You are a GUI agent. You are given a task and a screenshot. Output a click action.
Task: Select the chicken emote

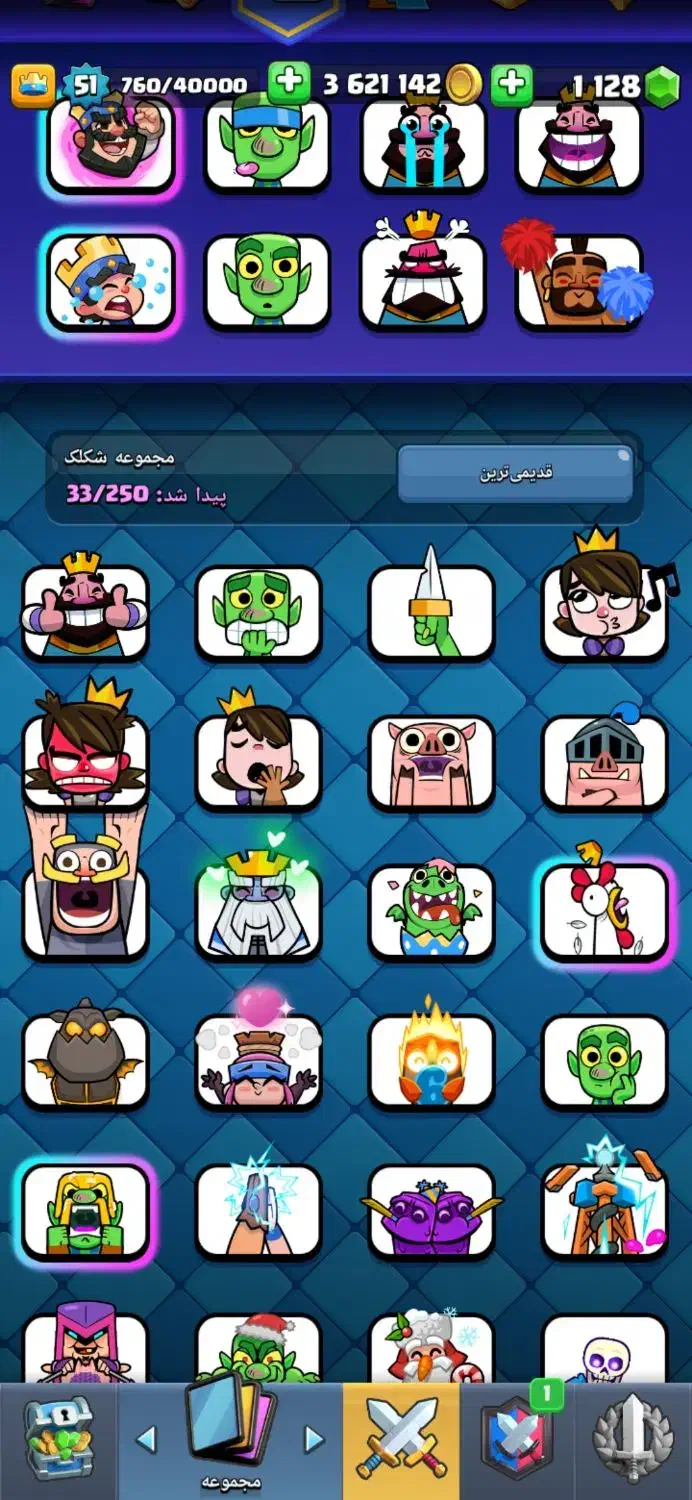[x=604, y=911]
